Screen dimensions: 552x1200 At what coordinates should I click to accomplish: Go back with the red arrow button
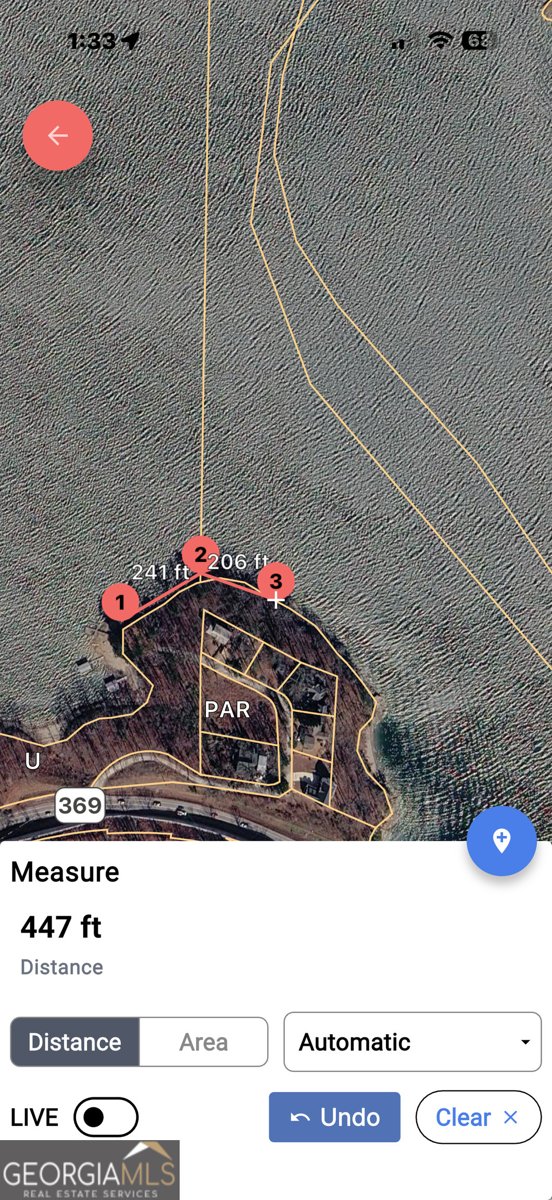click(58, 135)
